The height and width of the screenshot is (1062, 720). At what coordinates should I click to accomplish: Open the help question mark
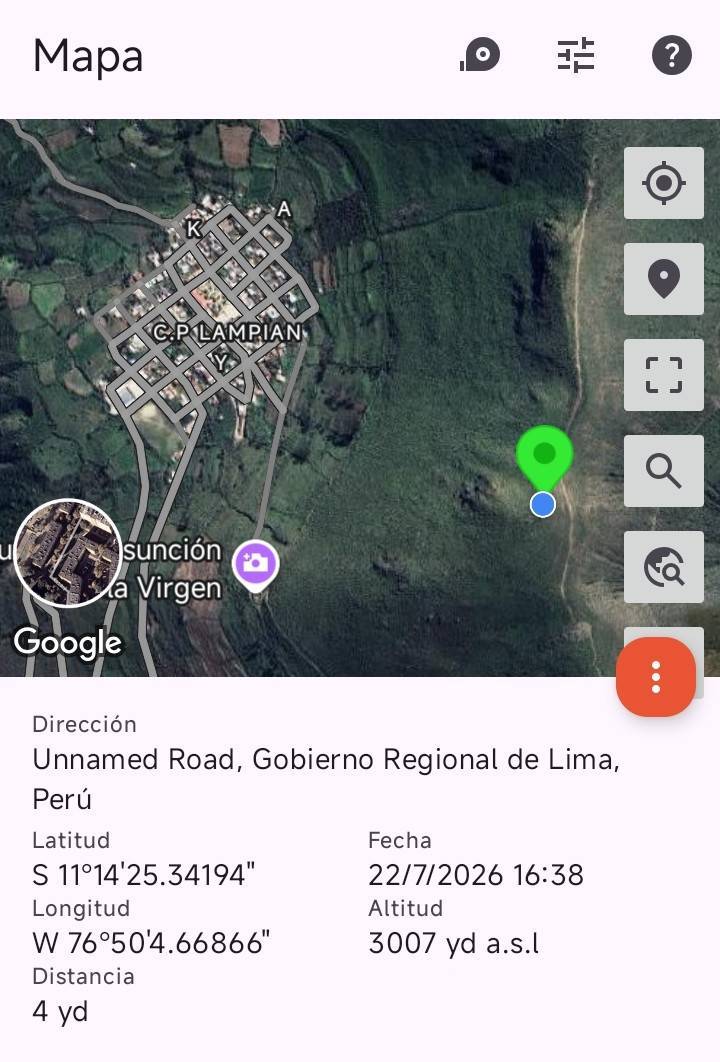pyautogui.click(x=672, y=55)
